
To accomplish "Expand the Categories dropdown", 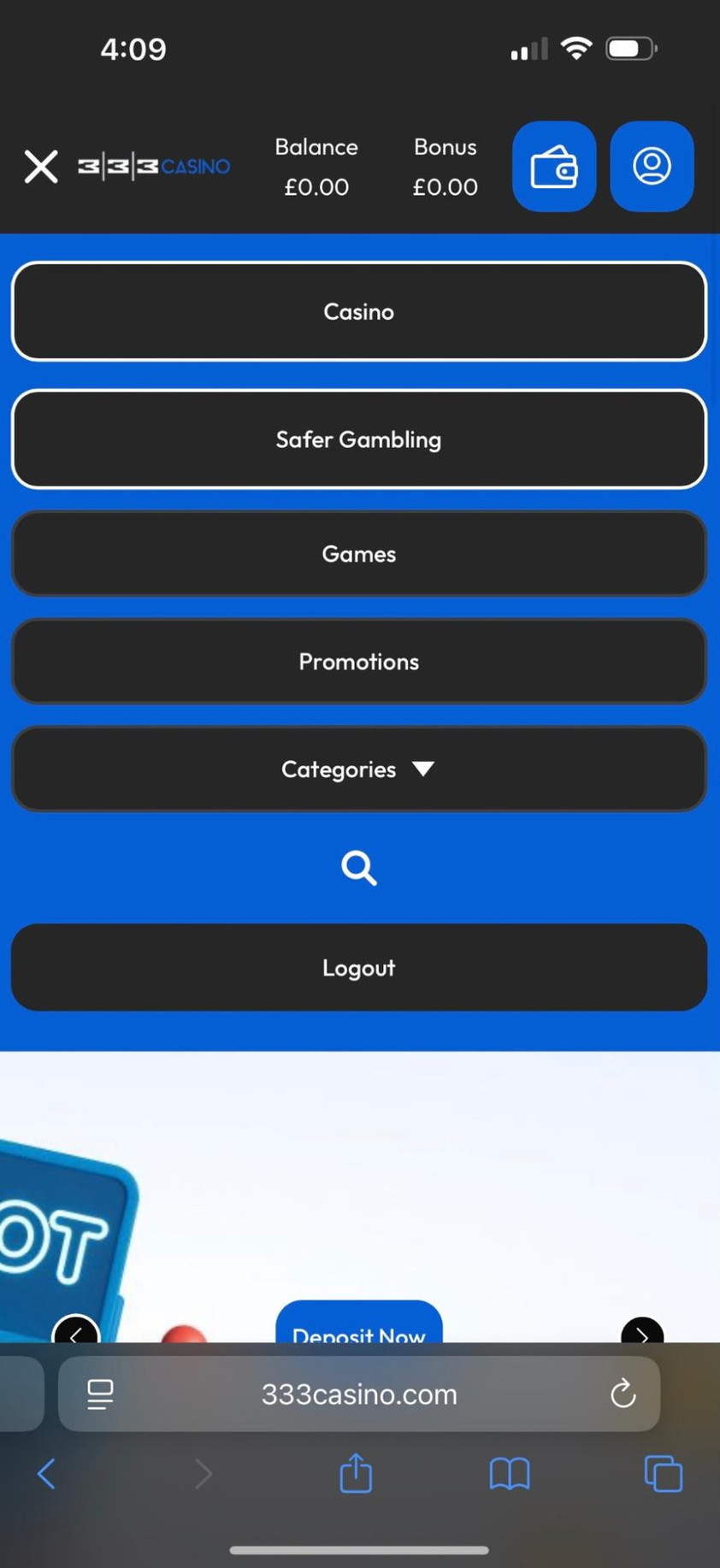I will [x=358, y=769].
